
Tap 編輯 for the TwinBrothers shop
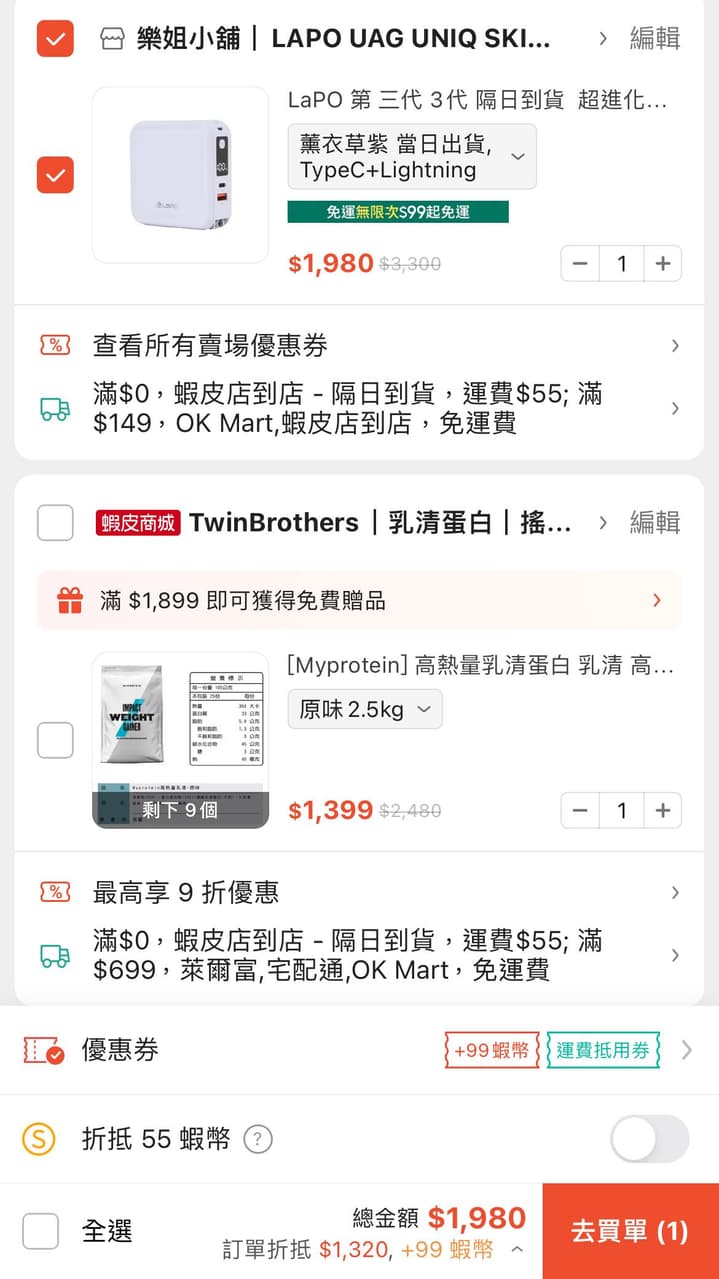pos(654,523)
